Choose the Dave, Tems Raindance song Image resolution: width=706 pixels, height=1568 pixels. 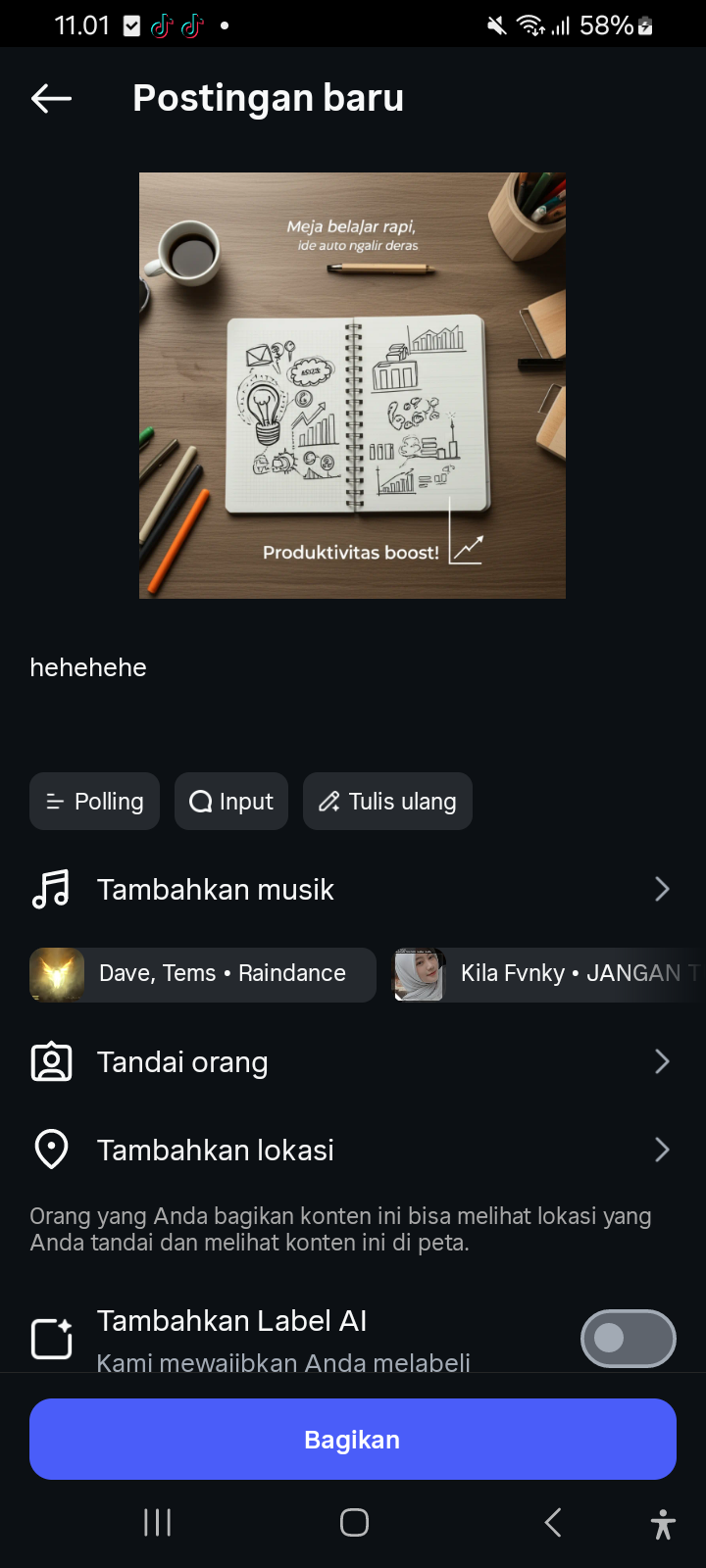pos(203,974)
